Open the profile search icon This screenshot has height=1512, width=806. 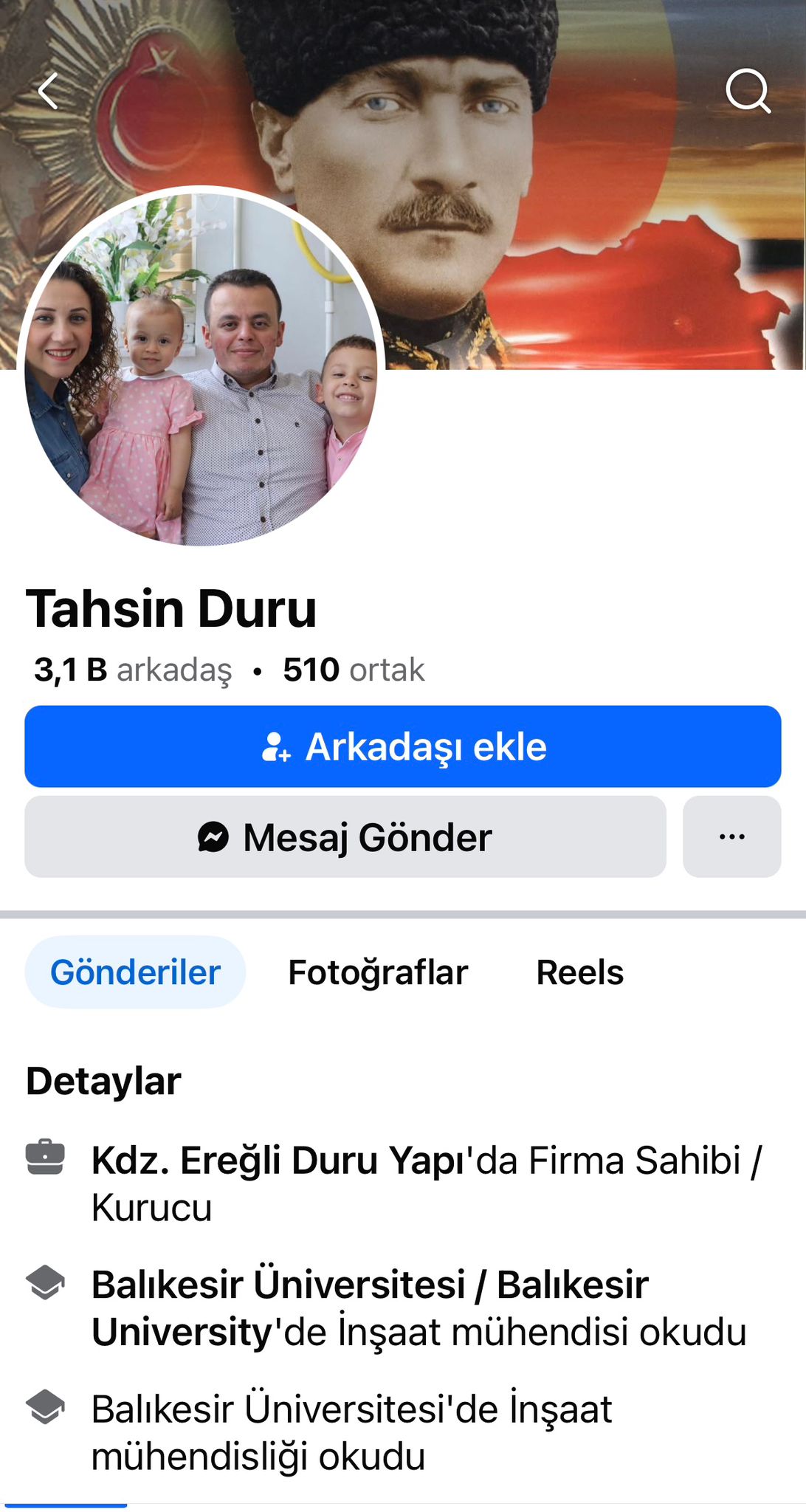tap(748, 92)
